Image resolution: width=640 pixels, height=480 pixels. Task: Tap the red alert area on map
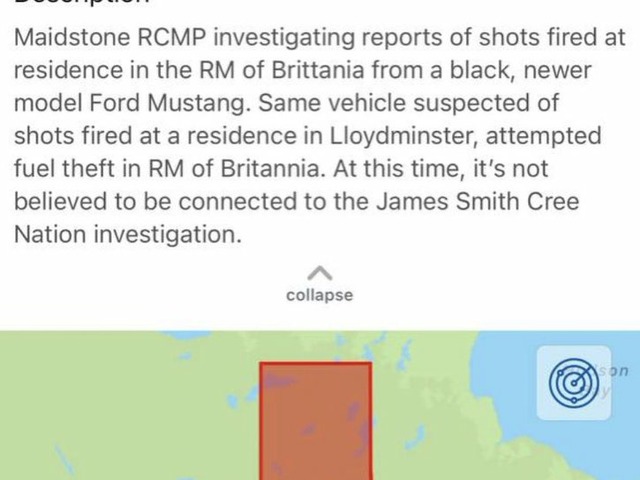click(x=316, y=422)
